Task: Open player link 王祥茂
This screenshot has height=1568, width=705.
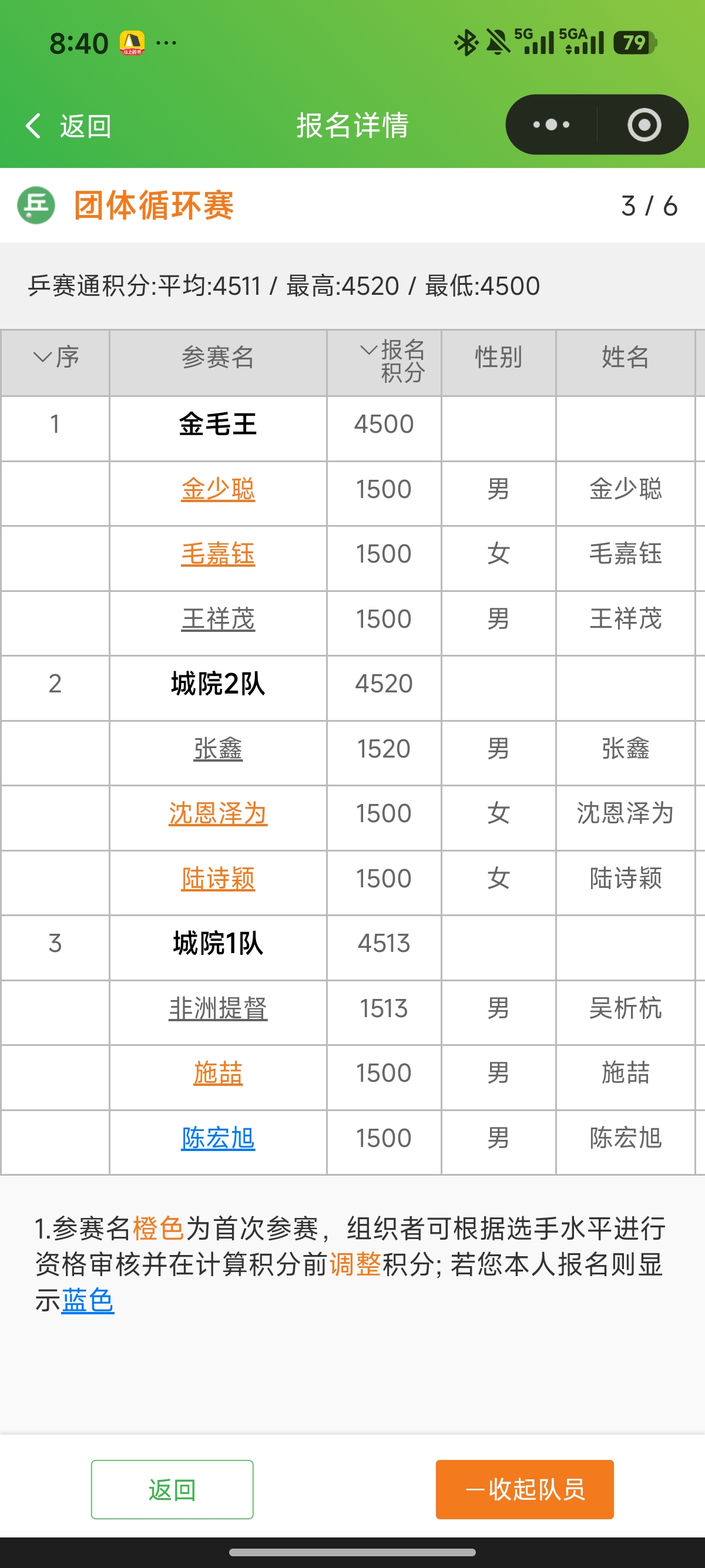Action: coord(218,619)
